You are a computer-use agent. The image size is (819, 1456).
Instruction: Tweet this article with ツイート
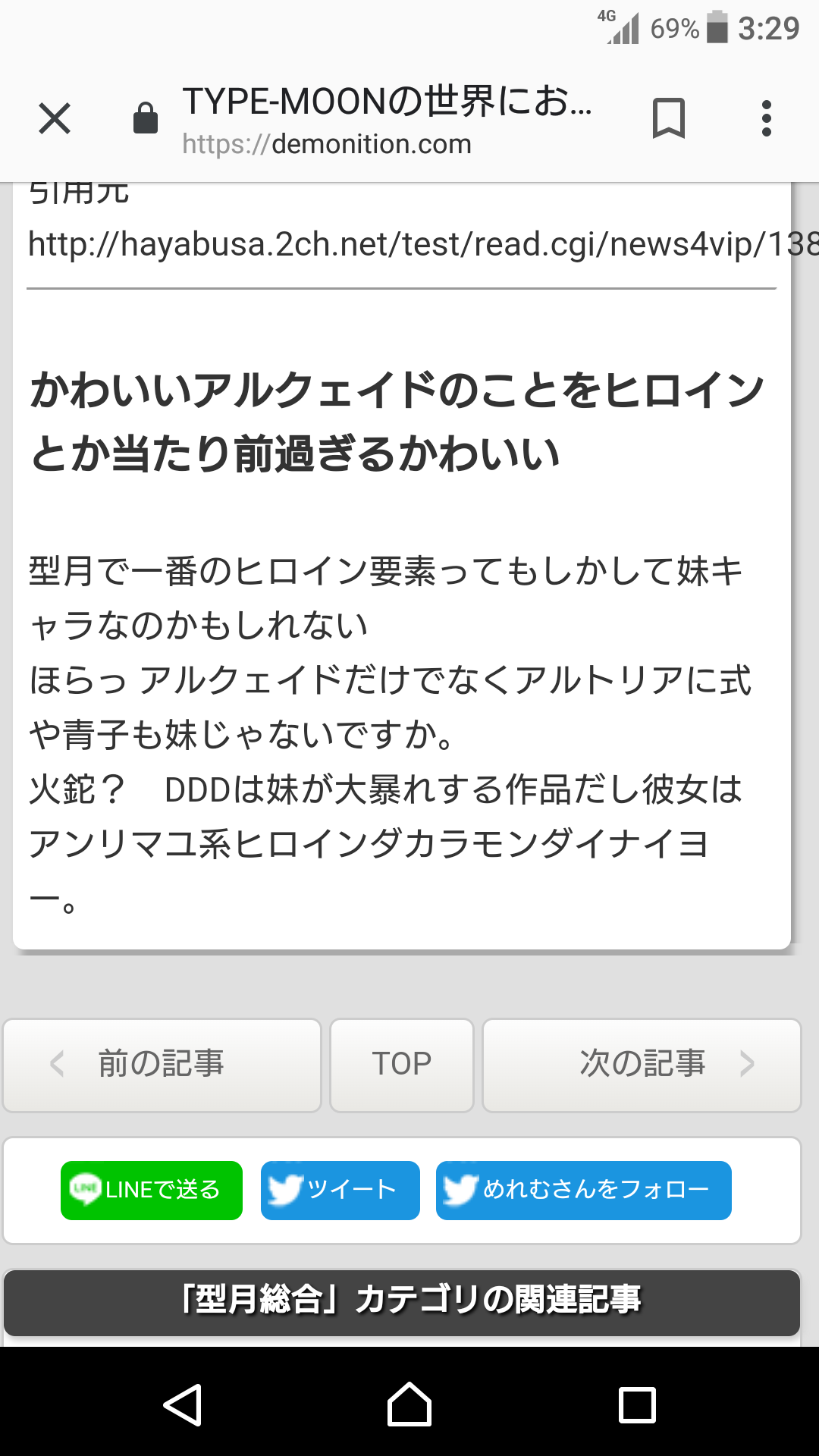coord(340,1190)
